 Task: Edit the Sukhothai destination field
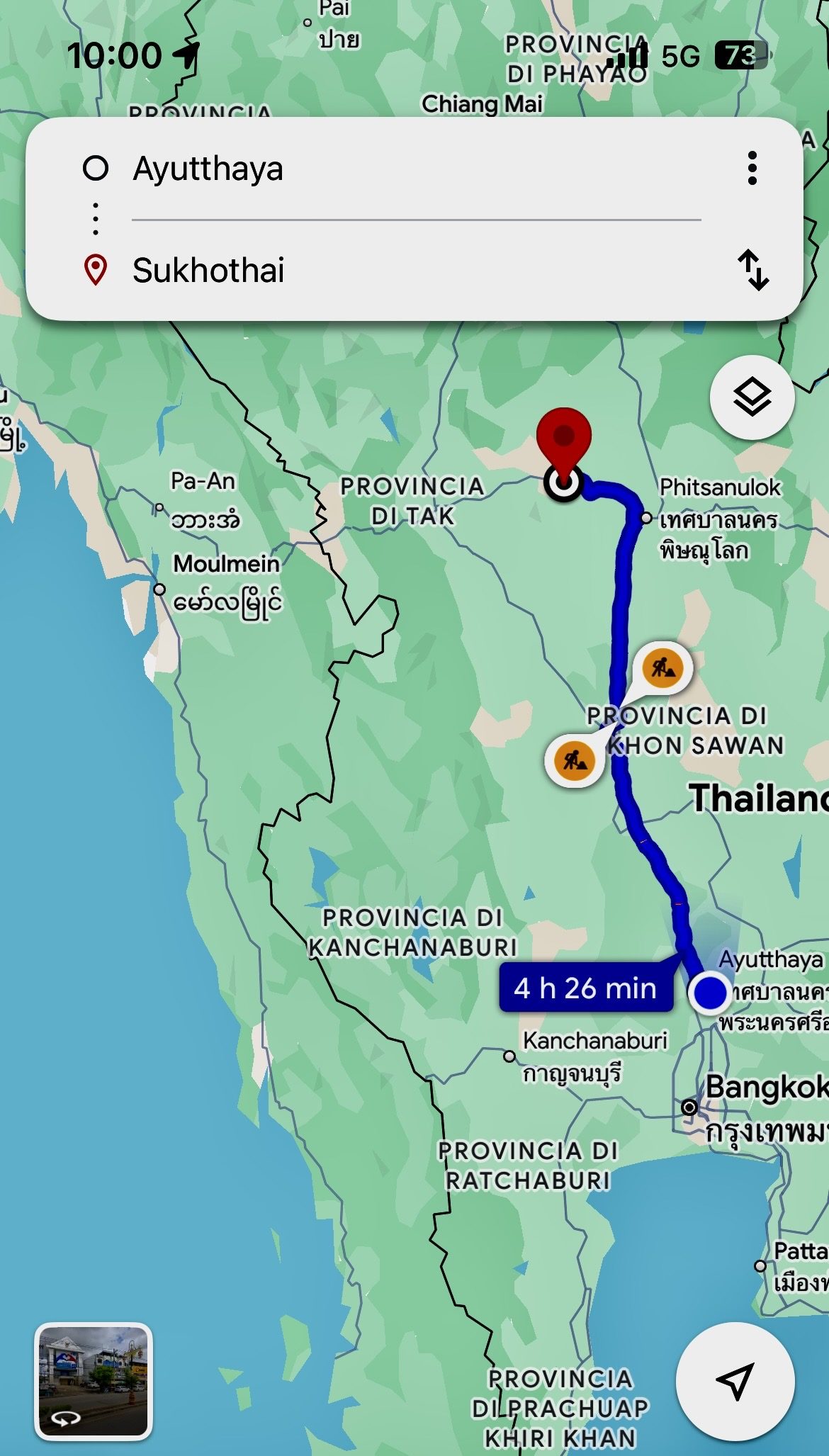[x=411, y=271]
